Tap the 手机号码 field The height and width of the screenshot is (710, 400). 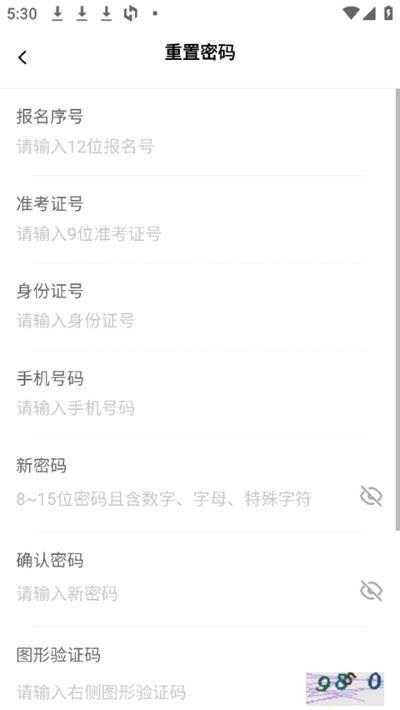point(190,408)
